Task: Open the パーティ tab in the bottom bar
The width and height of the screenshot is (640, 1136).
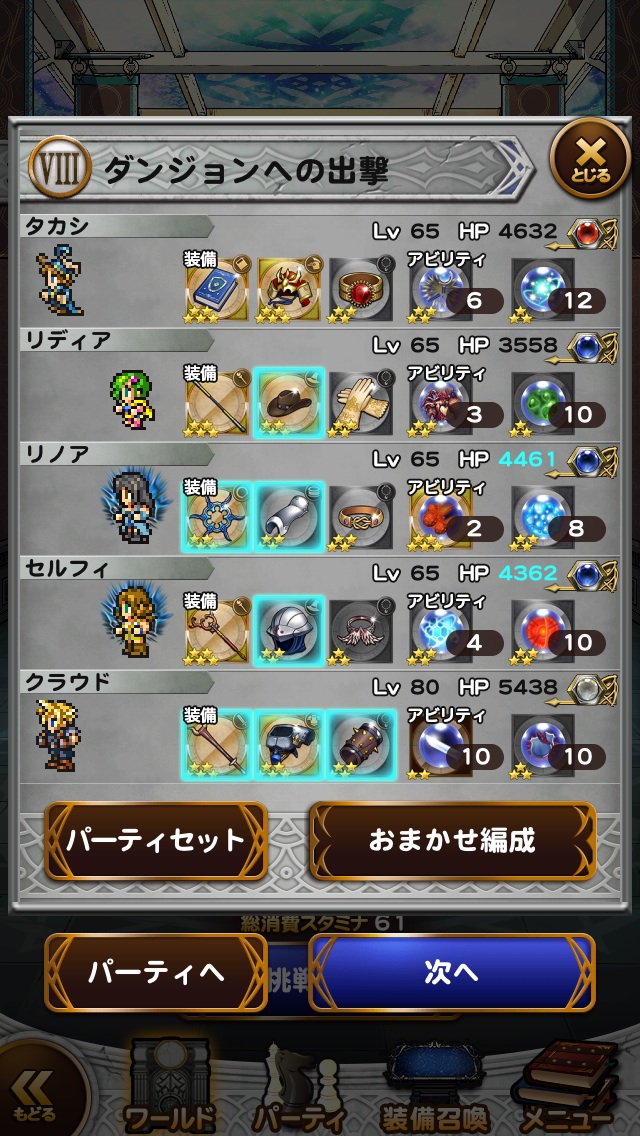Action: click(x=298, y=1092)
